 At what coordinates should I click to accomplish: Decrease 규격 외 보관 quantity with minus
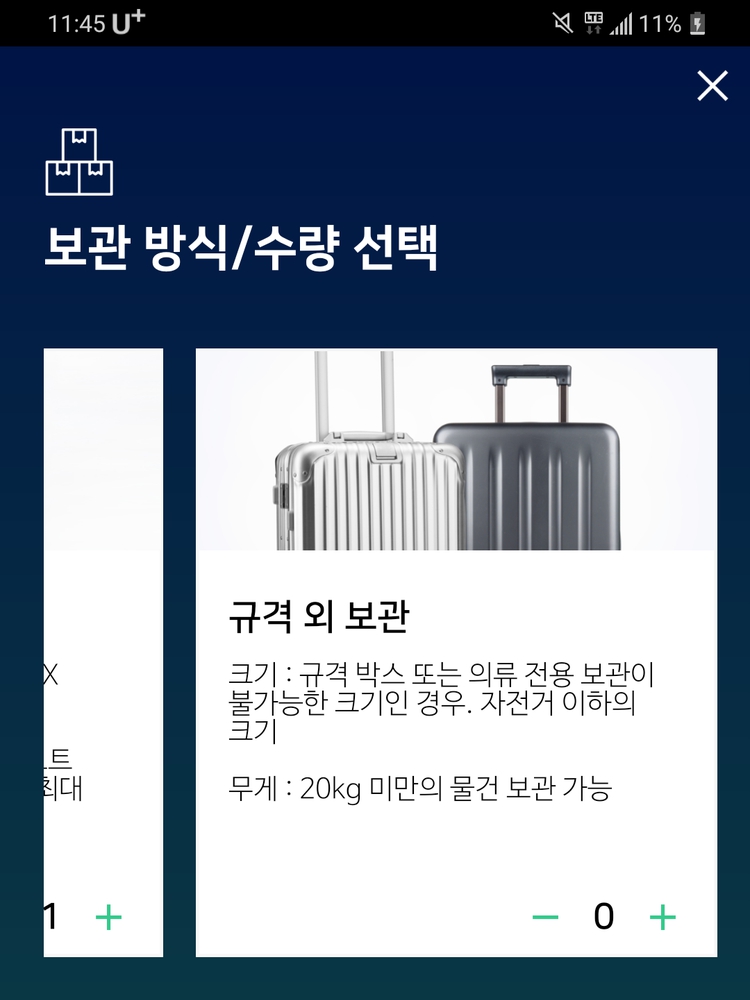pyautogui.click(x=545, y=916)
